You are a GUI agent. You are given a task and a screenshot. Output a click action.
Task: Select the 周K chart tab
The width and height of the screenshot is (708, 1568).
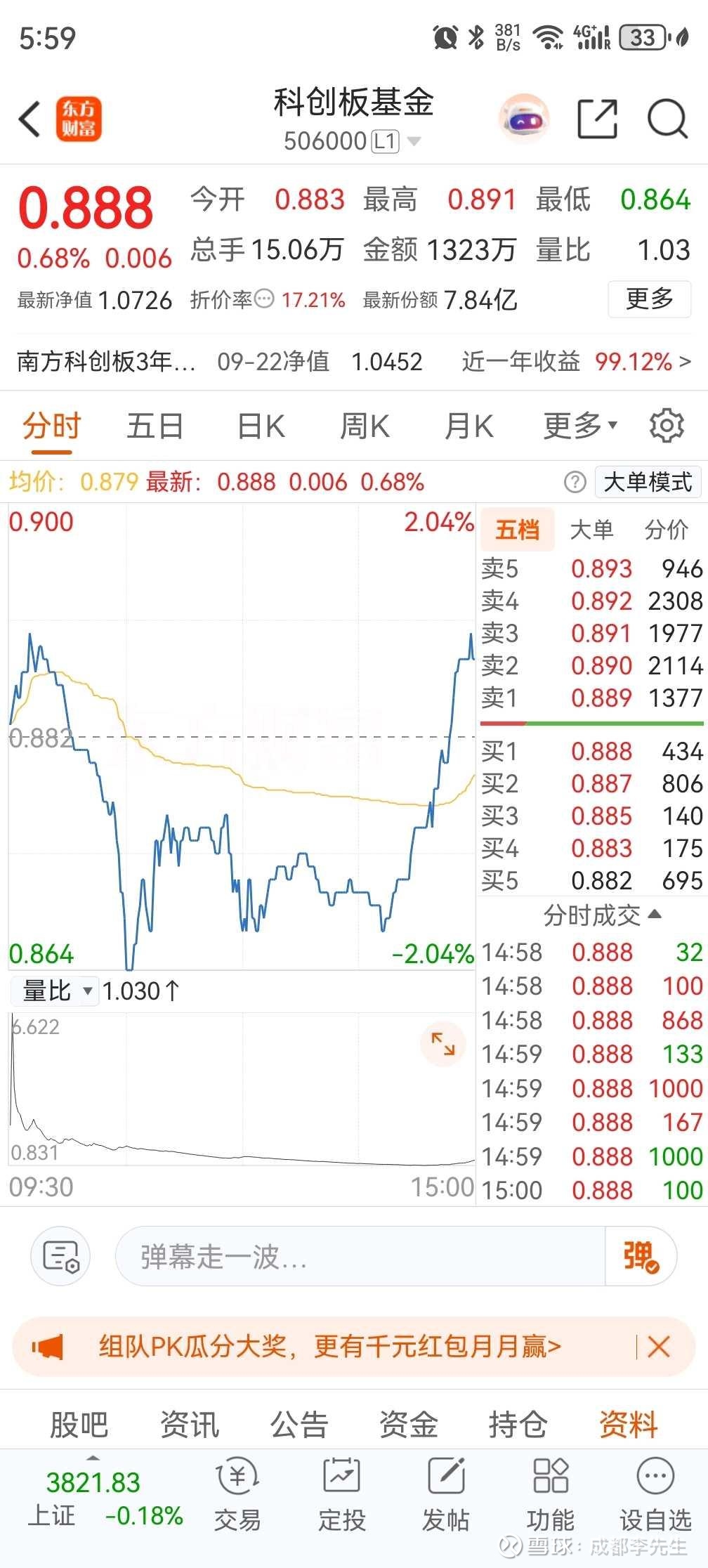coord(365,426)
